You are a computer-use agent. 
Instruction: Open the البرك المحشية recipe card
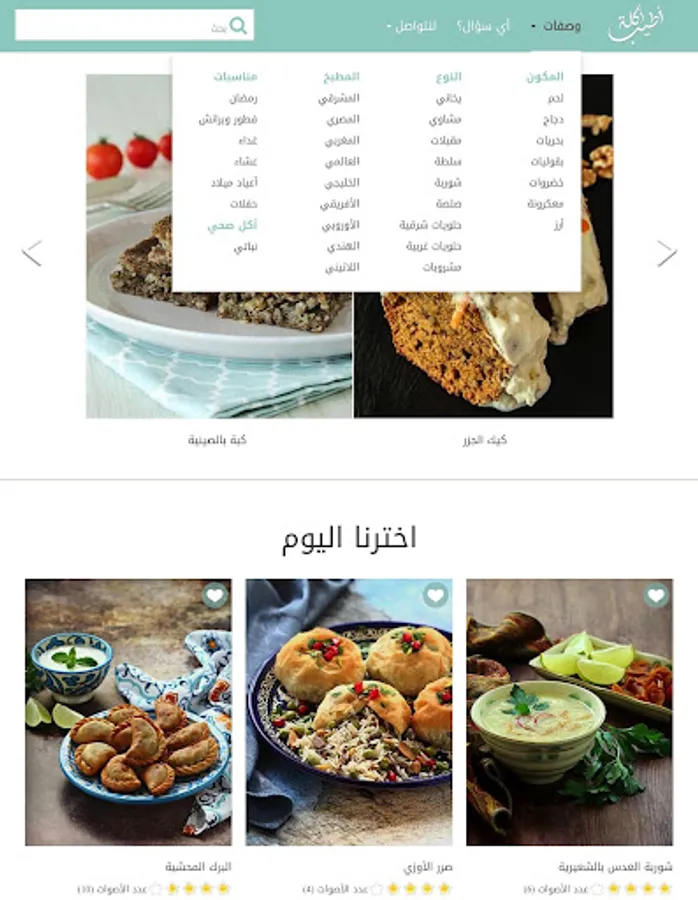(129, 712)
